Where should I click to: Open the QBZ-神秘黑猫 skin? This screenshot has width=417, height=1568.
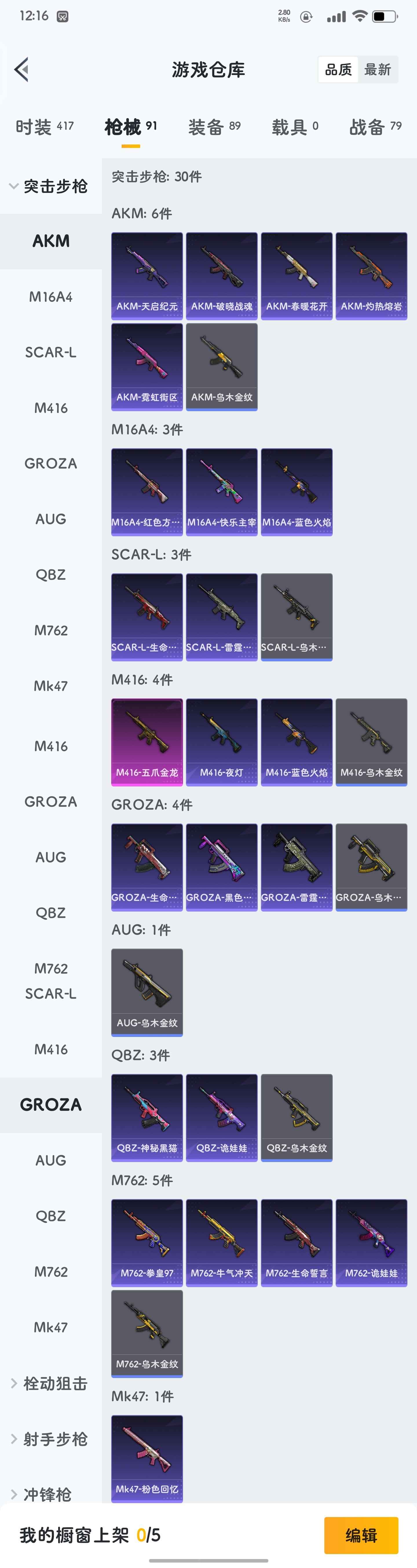tap(147, 1117)
